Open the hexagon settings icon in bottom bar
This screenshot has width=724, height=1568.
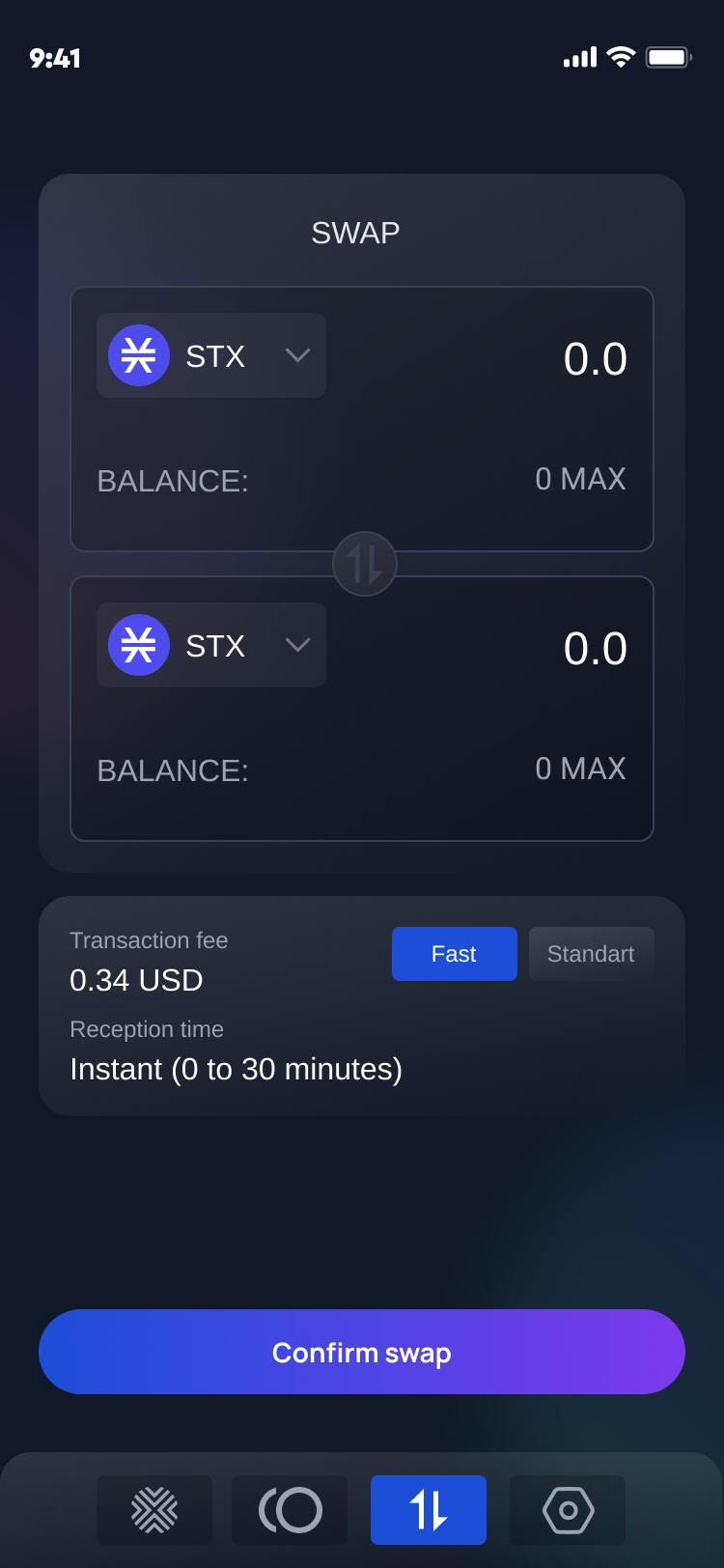pos(567,1509)
